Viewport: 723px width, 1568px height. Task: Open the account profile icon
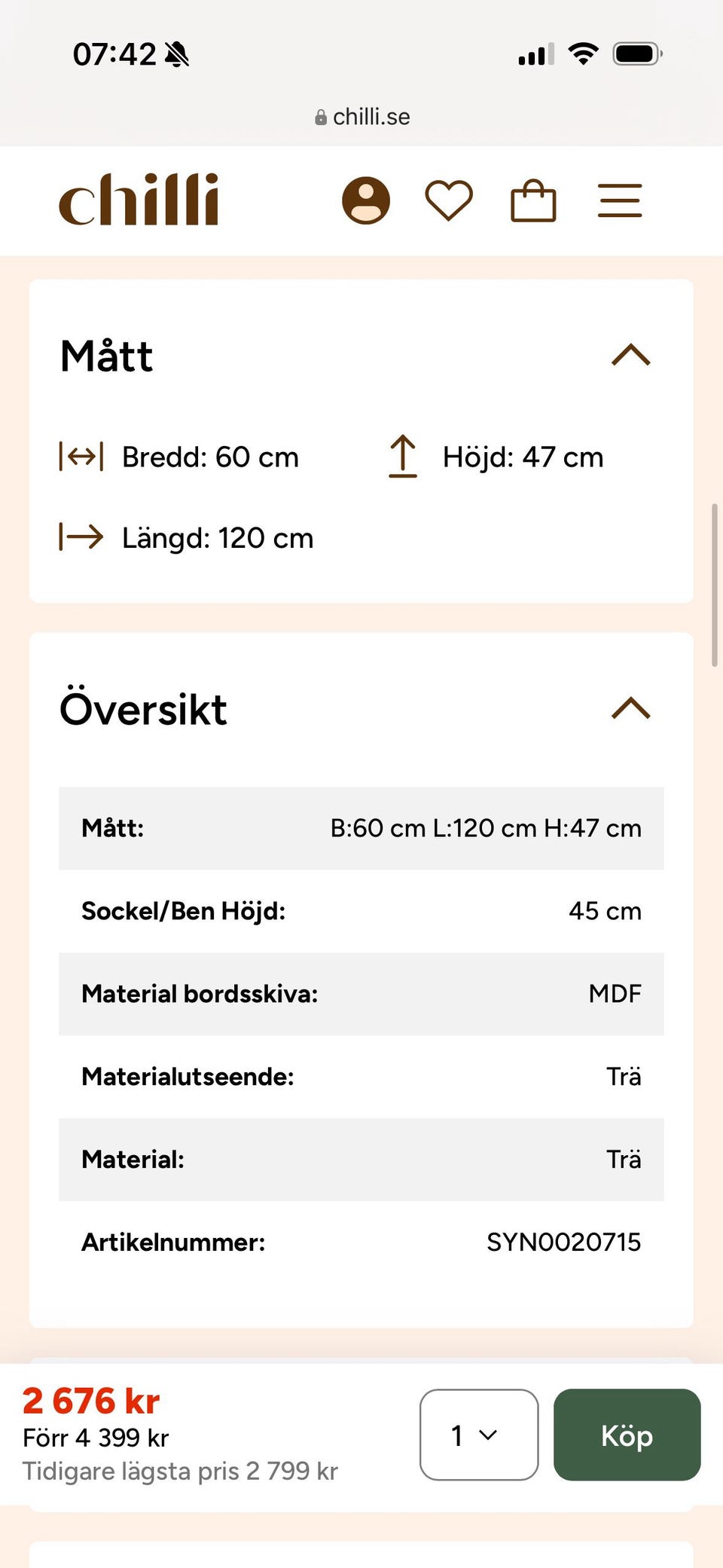366,200
